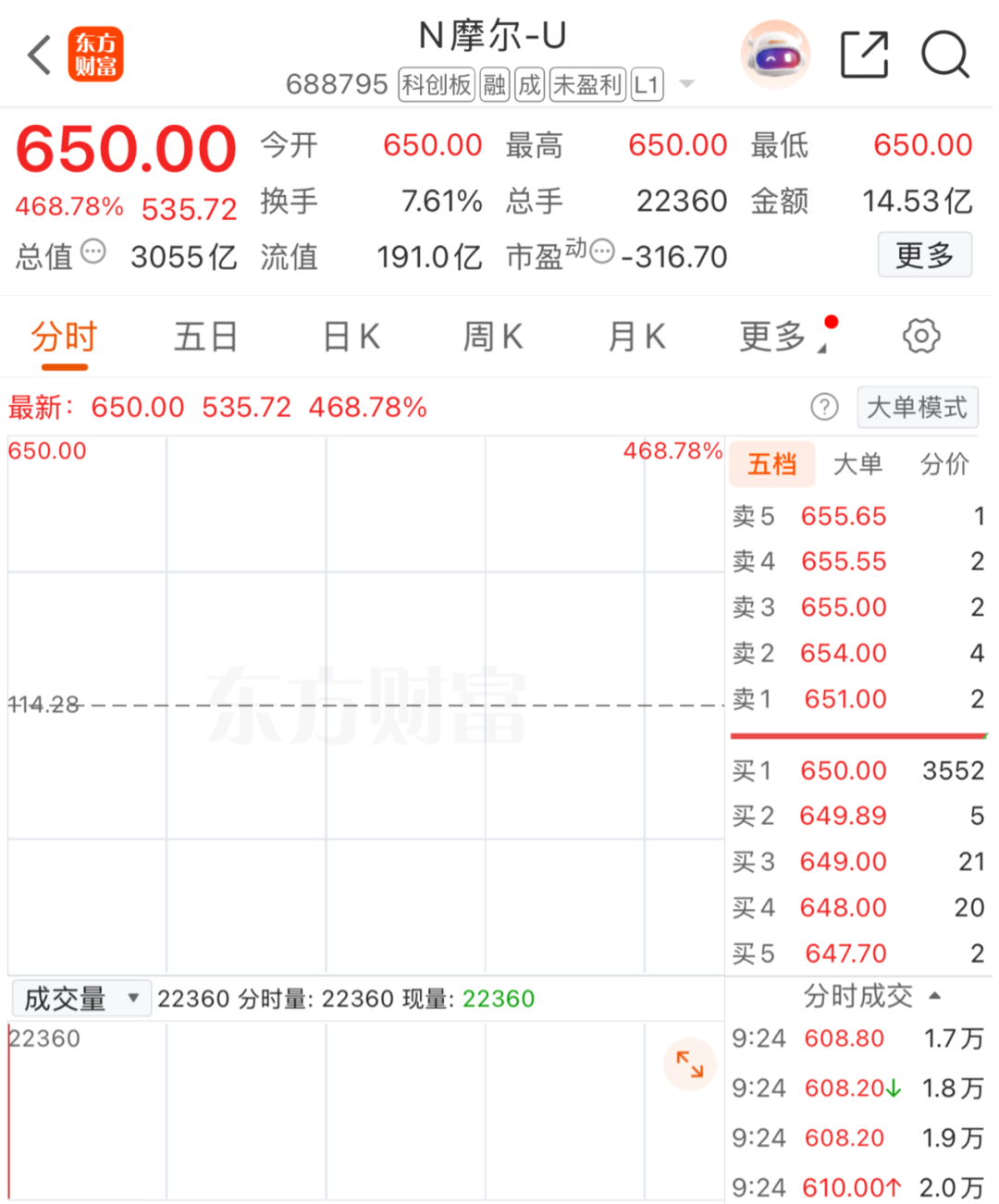Open chart settings gear

coord(920,337)
